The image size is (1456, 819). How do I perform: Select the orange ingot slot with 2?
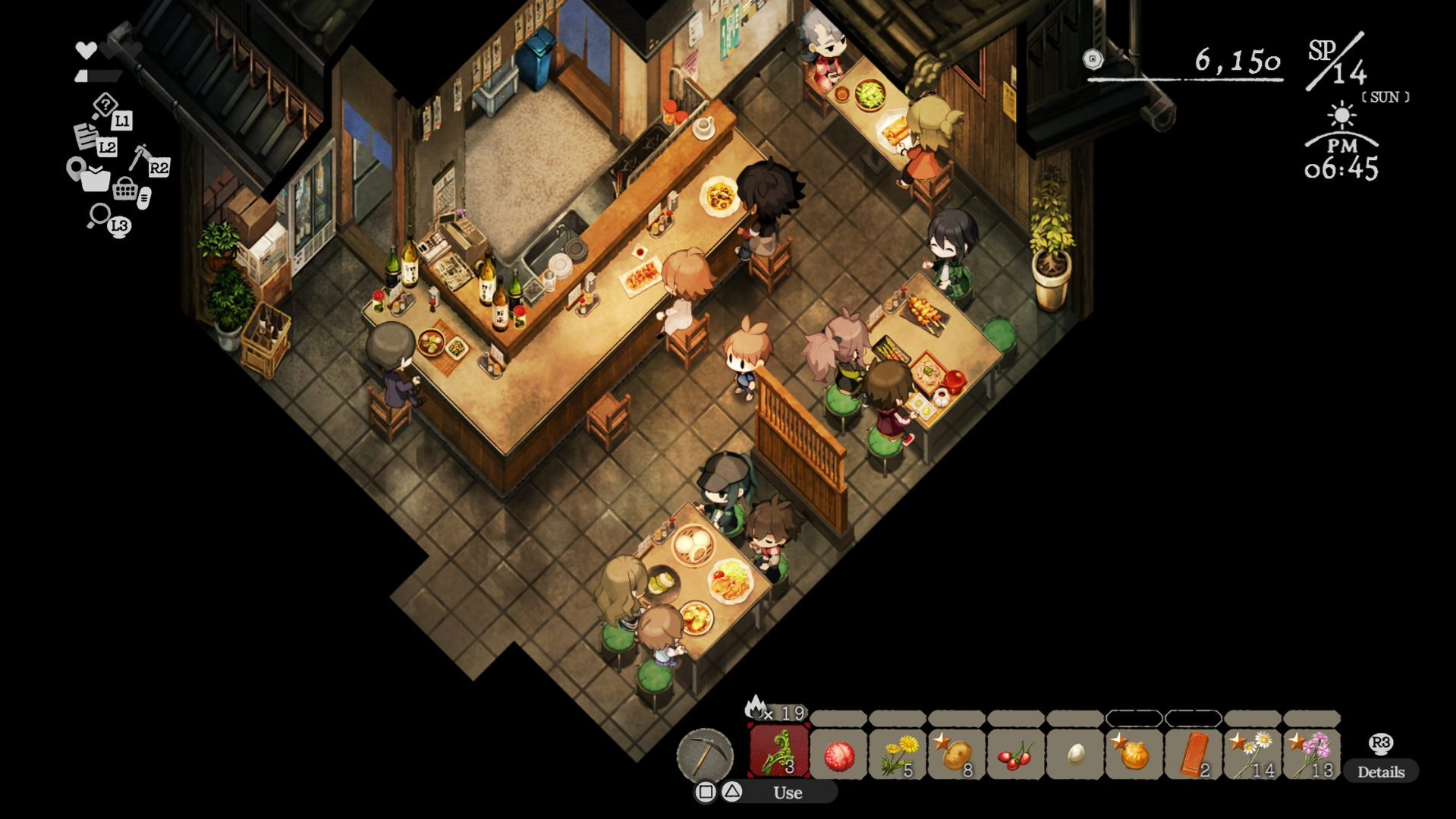coord(1193,754)
